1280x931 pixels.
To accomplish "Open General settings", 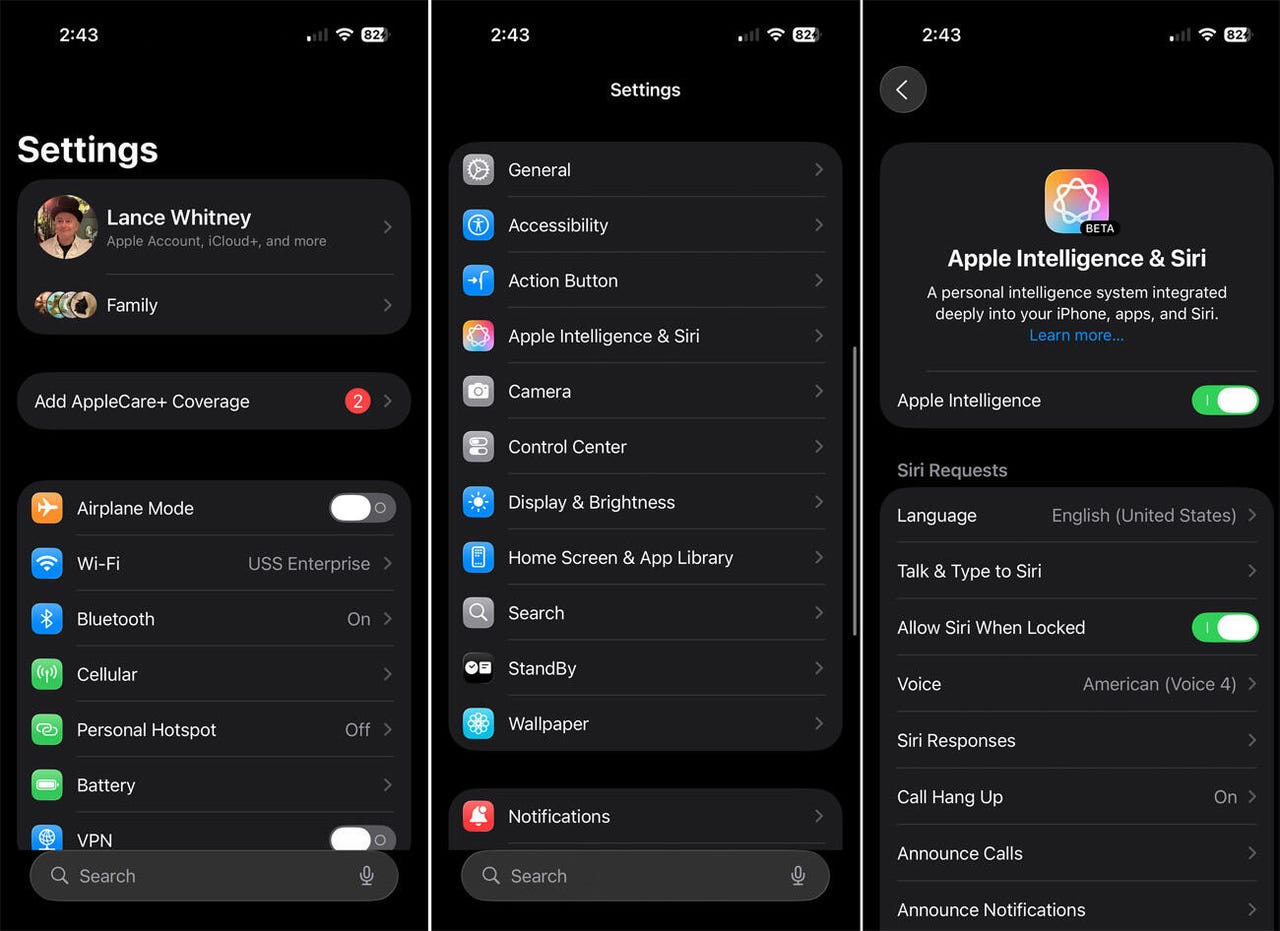I will coord(645,170).
